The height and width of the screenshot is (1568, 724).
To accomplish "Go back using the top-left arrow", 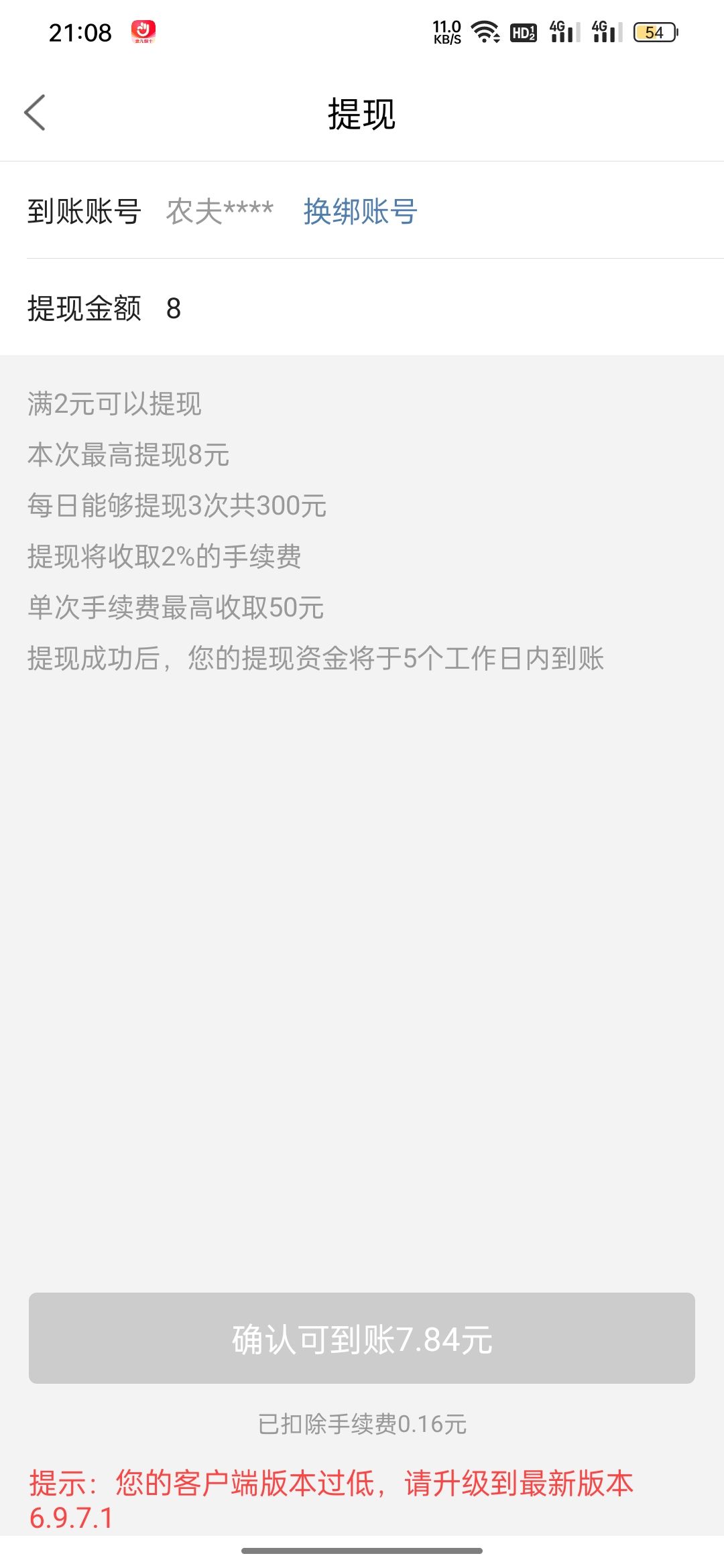I will [35, 113].
